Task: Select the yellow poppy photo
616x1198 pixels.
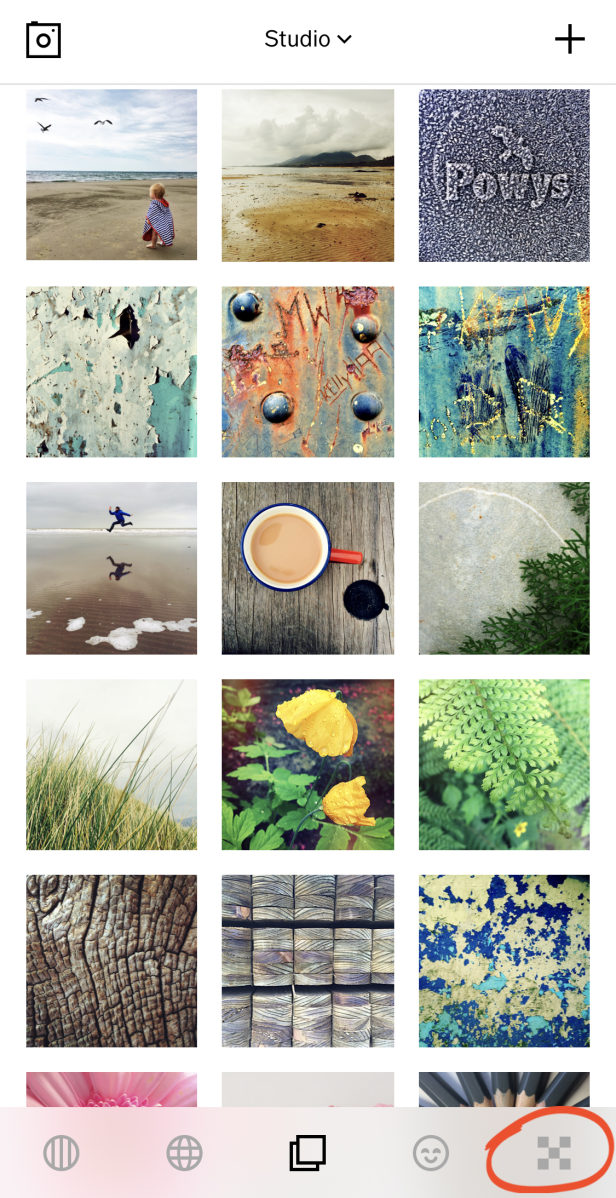Action: (307, 764)
